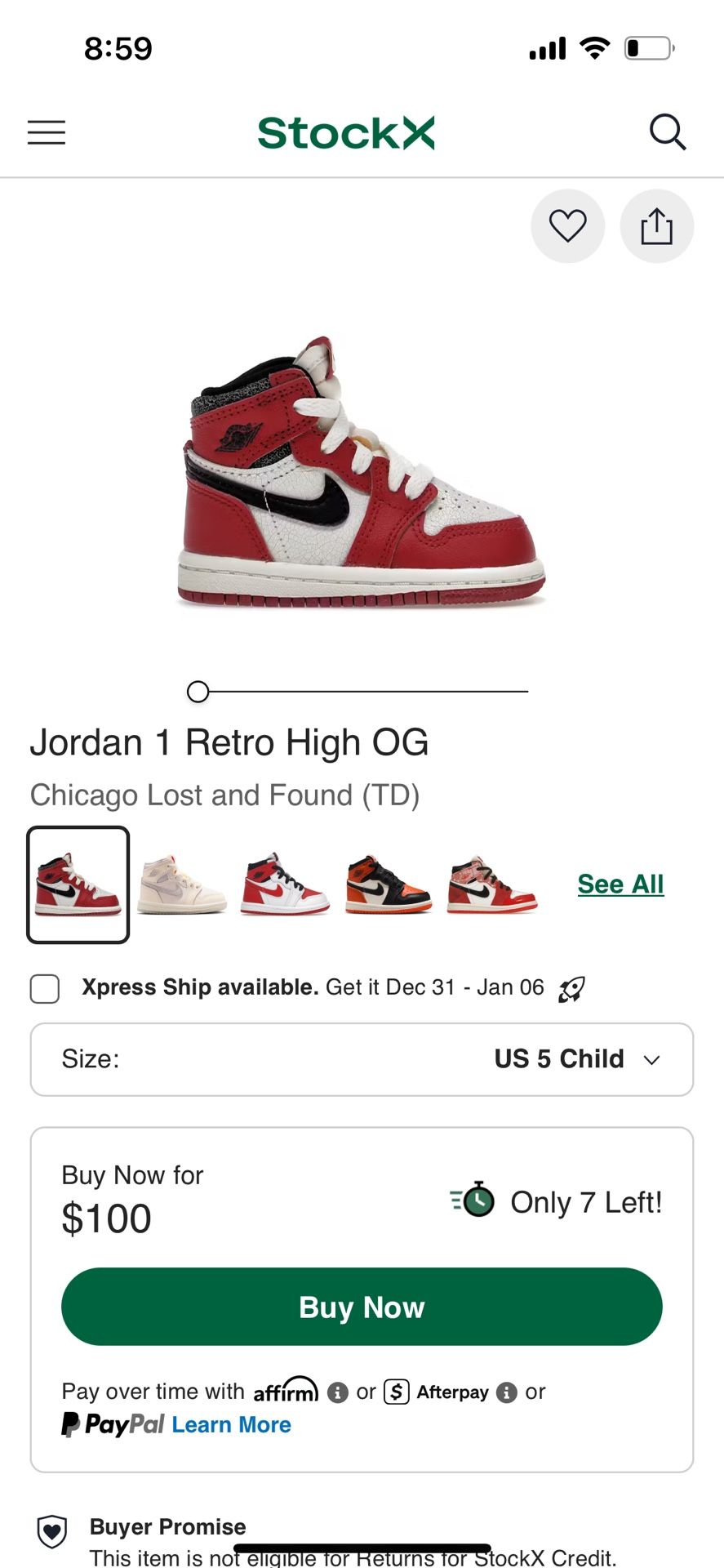This screenshot has width=724, height=1568.
Task: Go to the StockX home page
Action: tap(346, 133)
